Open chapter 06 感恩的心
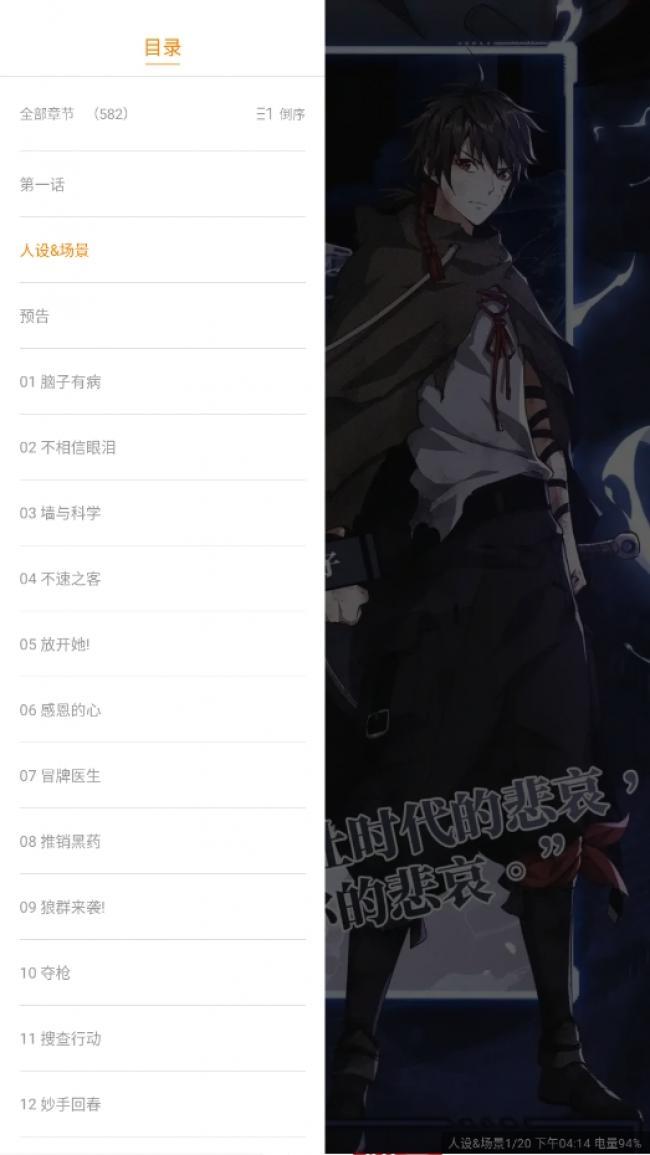 point(60,710)
